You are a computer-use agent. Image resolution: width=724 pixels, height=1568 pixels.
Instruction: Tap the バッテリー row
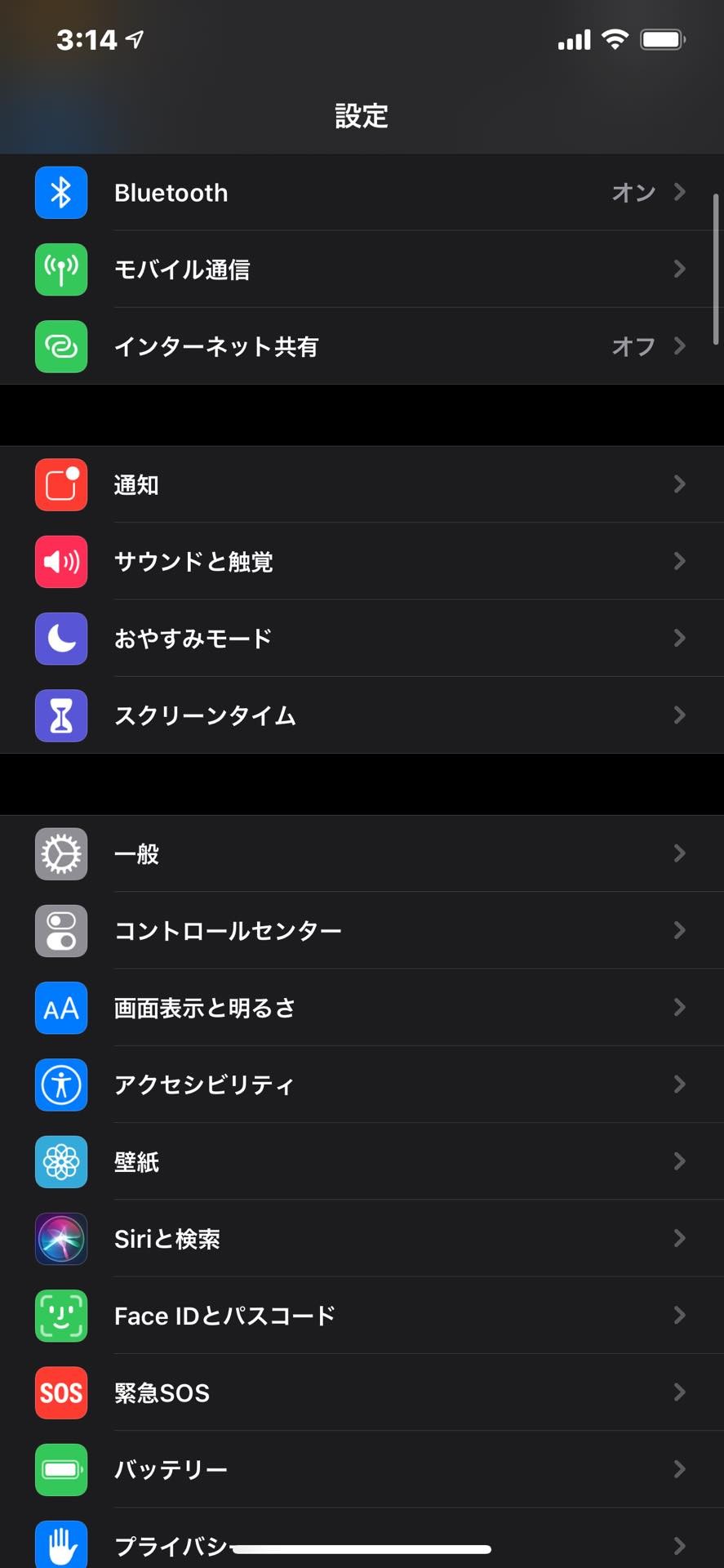[362, 1469]
